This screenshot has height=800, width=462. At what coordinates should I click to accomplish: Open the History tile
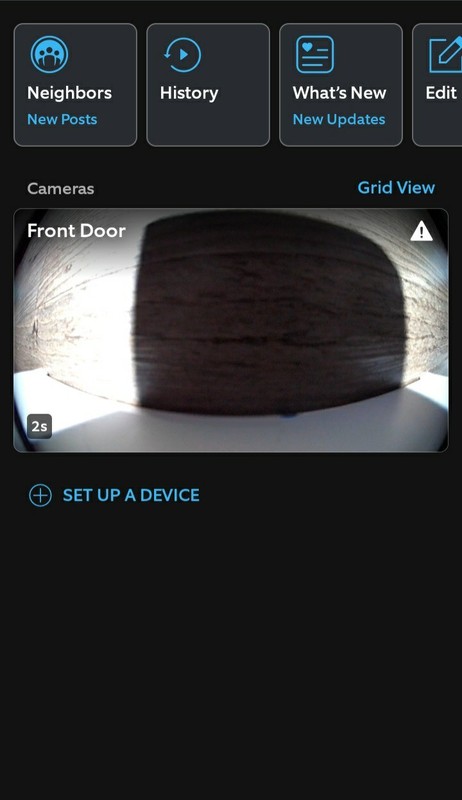coord(208,85)
